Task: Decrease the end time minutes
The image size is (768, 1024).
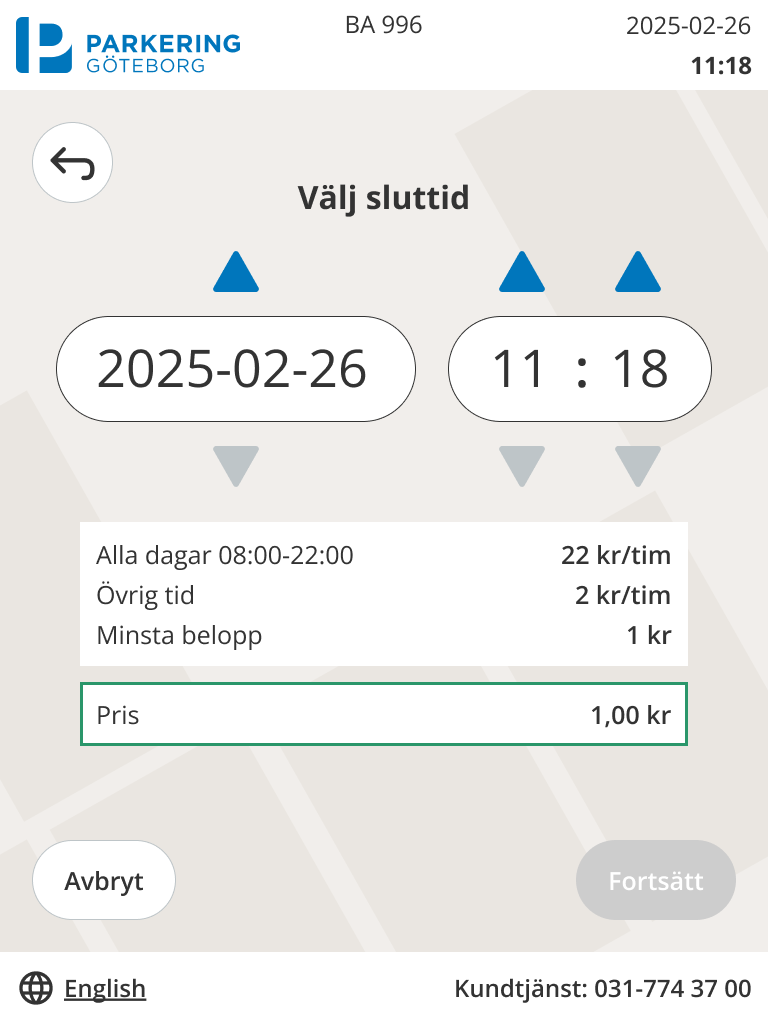Action: pos(638,466)
